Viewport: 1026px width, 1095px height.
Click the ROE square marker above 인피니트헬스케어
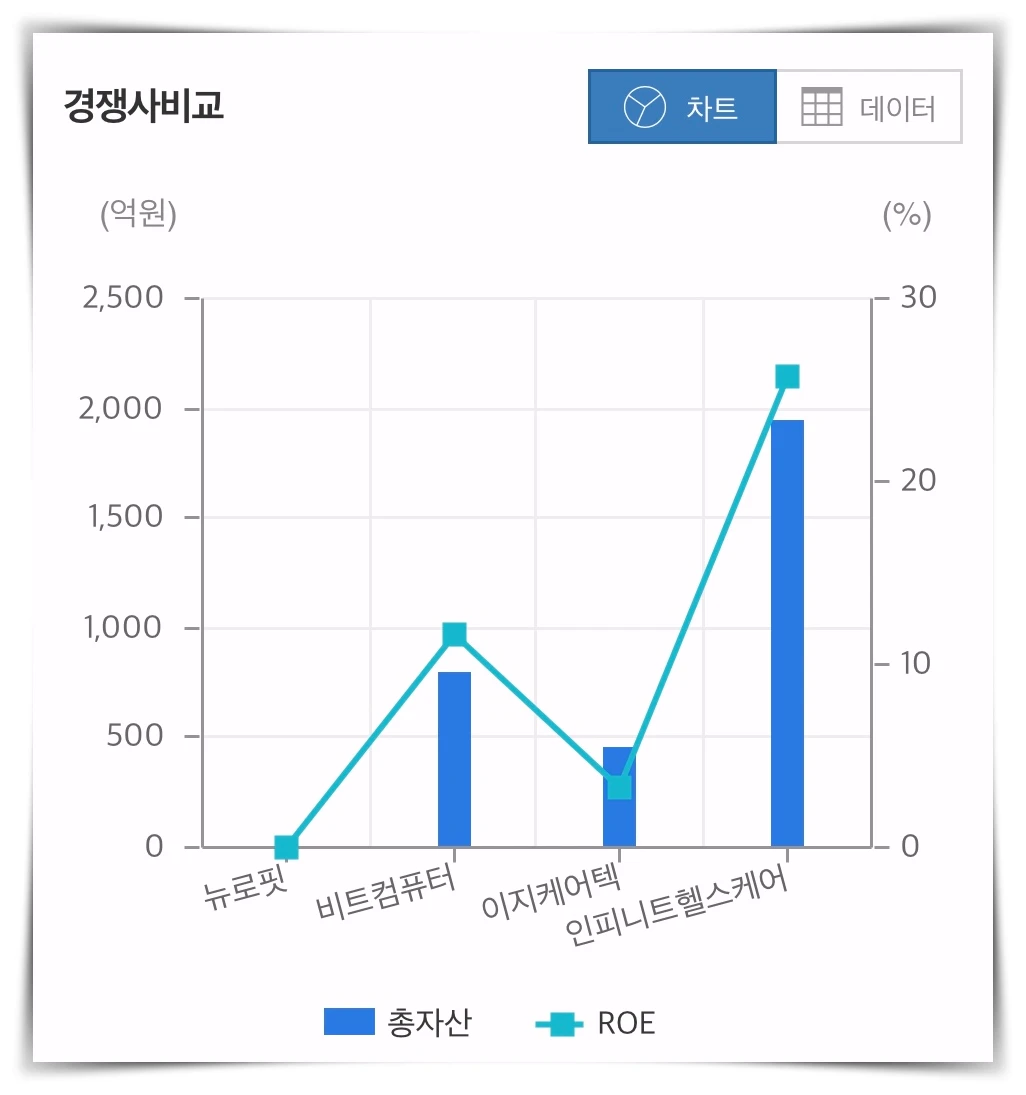(x=785, y=375)
